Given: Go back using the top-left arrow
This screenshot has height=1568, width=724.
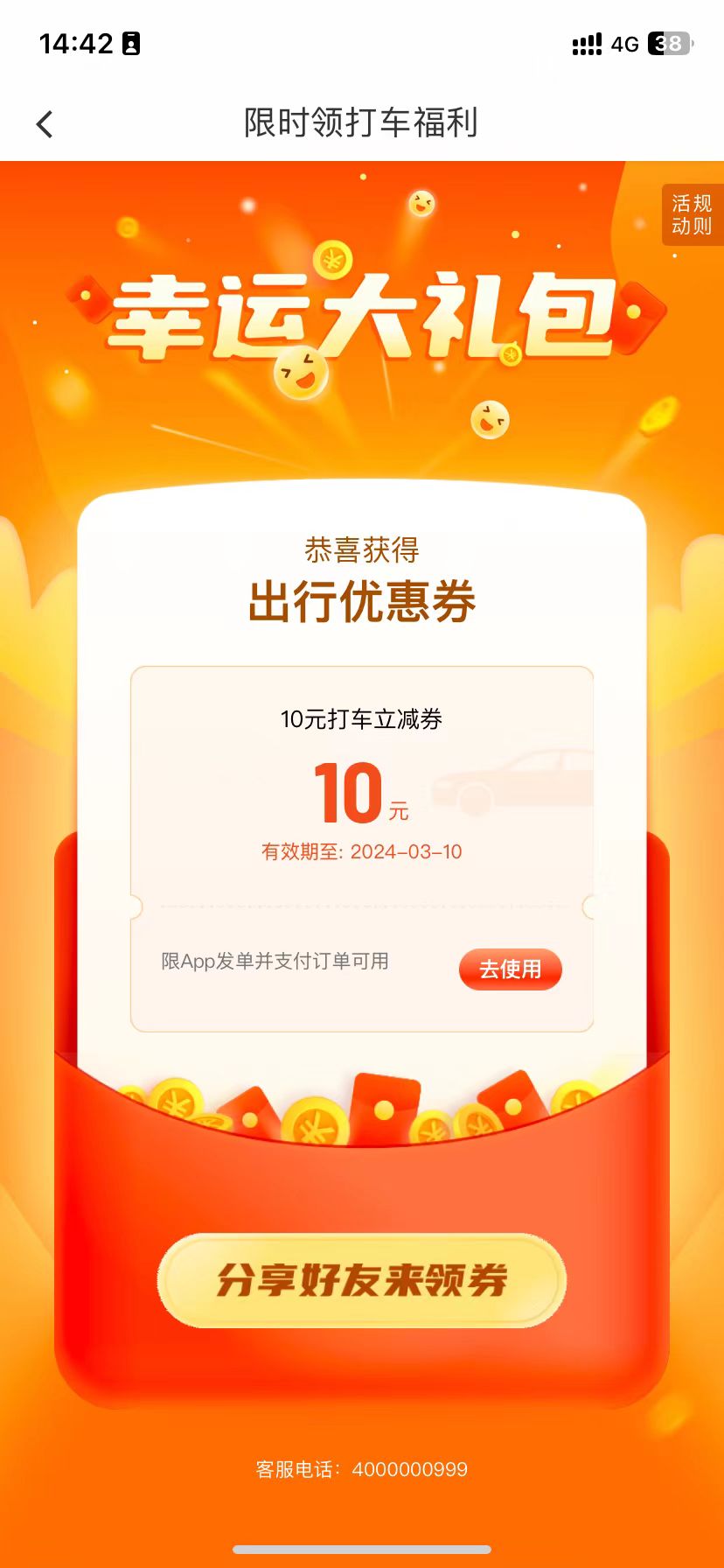Looking at the screenshot, I should click(x=45, y=124).
